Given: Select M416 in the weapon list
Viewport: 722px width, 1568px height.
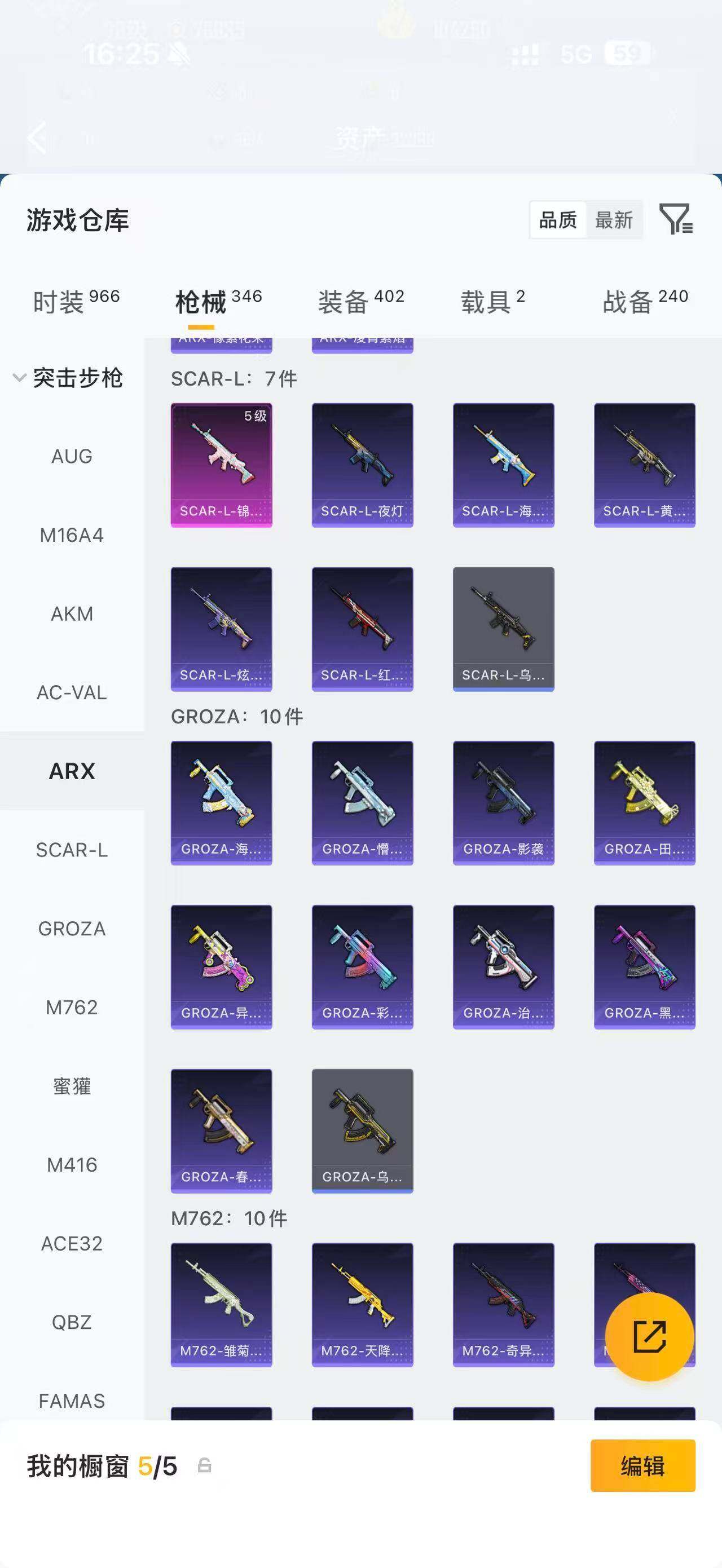Looking at the screenshot, I should click(x=72, y=1164).
